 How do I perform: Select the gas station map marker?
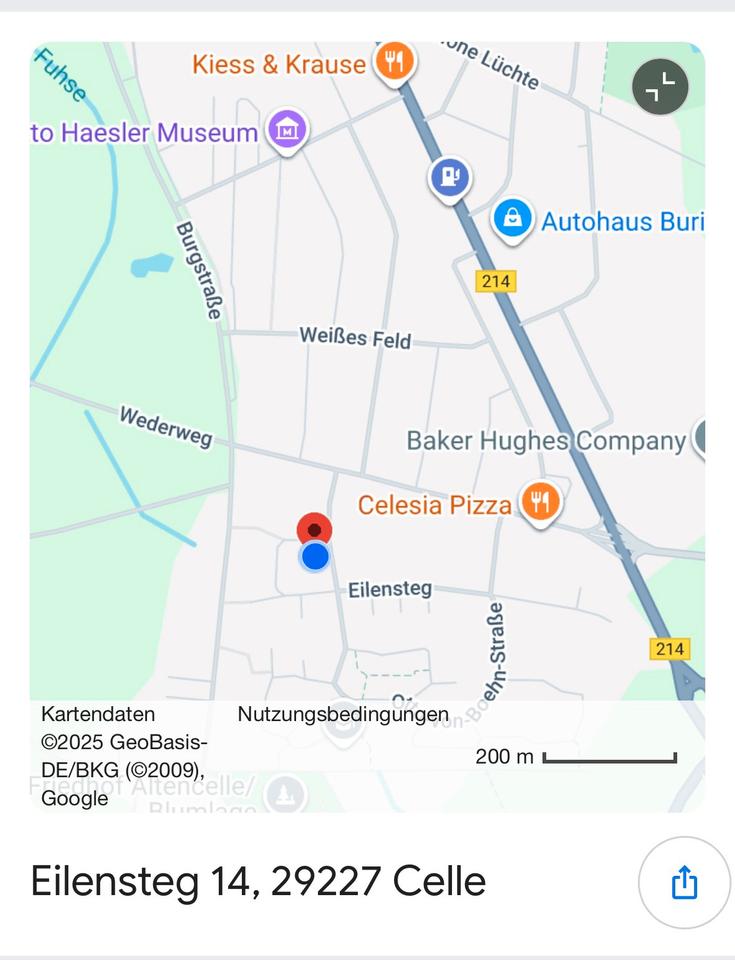click(x=450, y=179)
